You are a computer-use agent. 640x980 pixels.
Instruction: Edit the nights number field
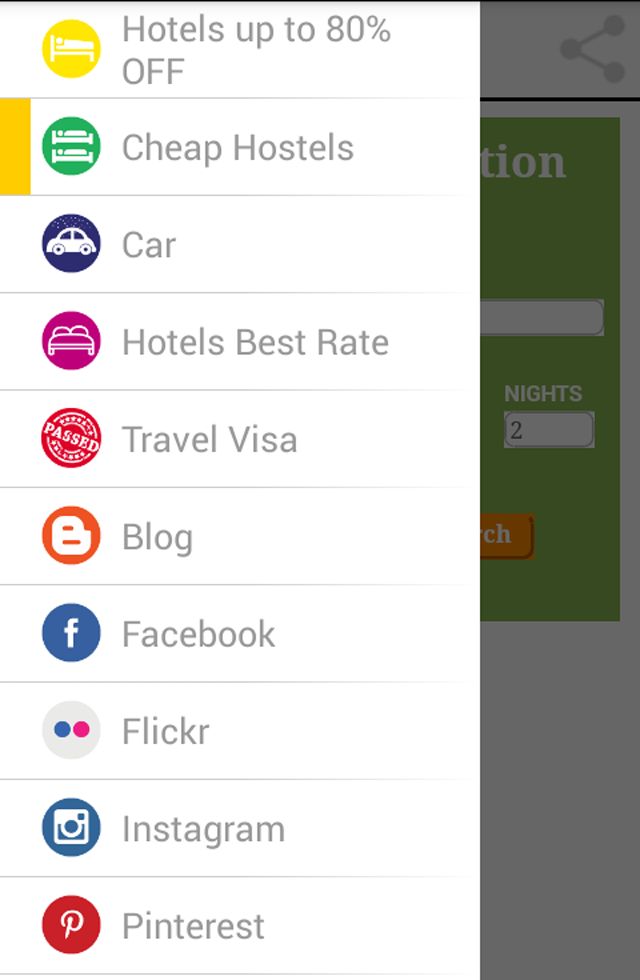pyautogui.click(x=548, y=430)
